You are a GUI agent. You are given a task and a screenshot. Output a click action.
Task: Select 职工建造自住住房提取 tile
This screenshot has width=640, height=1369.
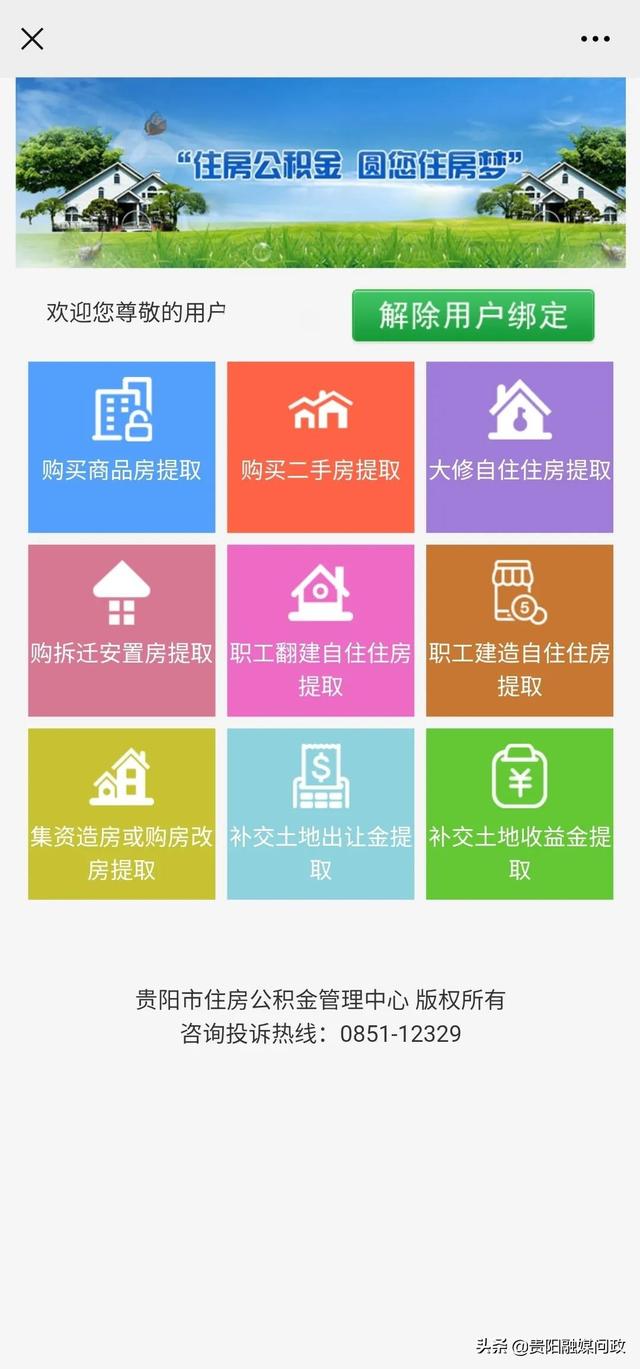coord(519,630)
